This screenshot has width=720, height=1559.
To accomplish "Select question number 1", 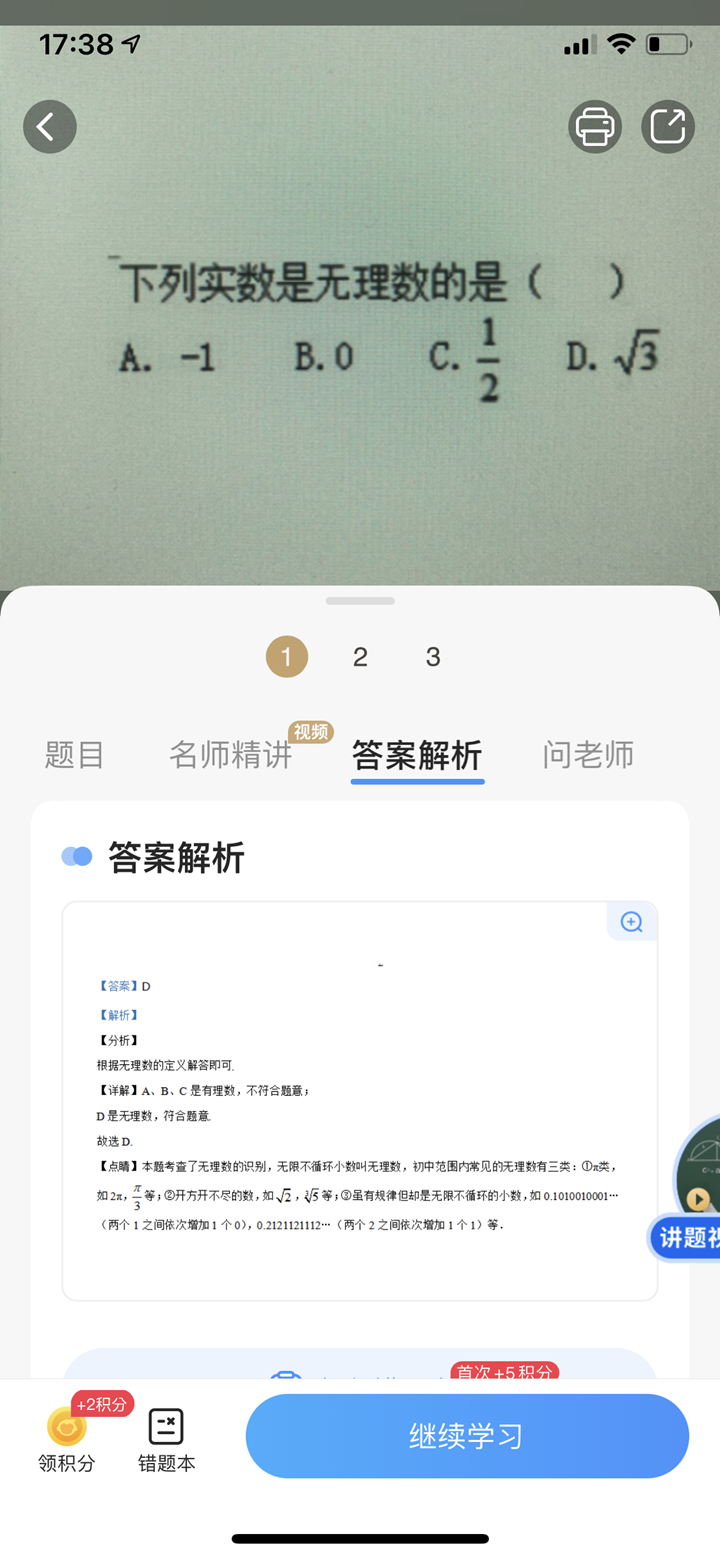I will [287, 656].
